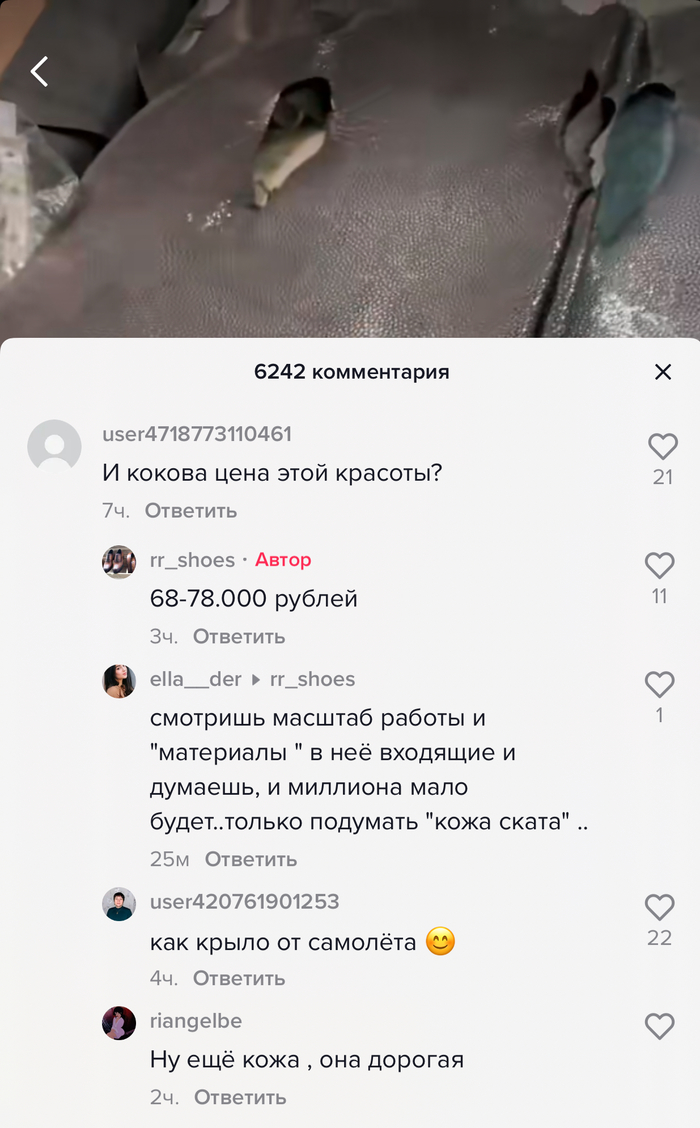This screenshot has height=1128, width=700.
Task: Reply to riangelbe's comment about leather
Action: [239, 1097]
